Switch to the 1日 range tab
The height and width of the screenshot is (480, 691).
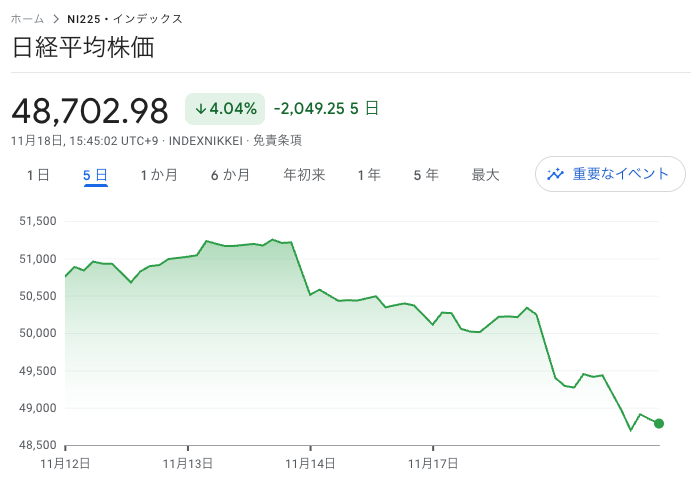tap(38, 175)
